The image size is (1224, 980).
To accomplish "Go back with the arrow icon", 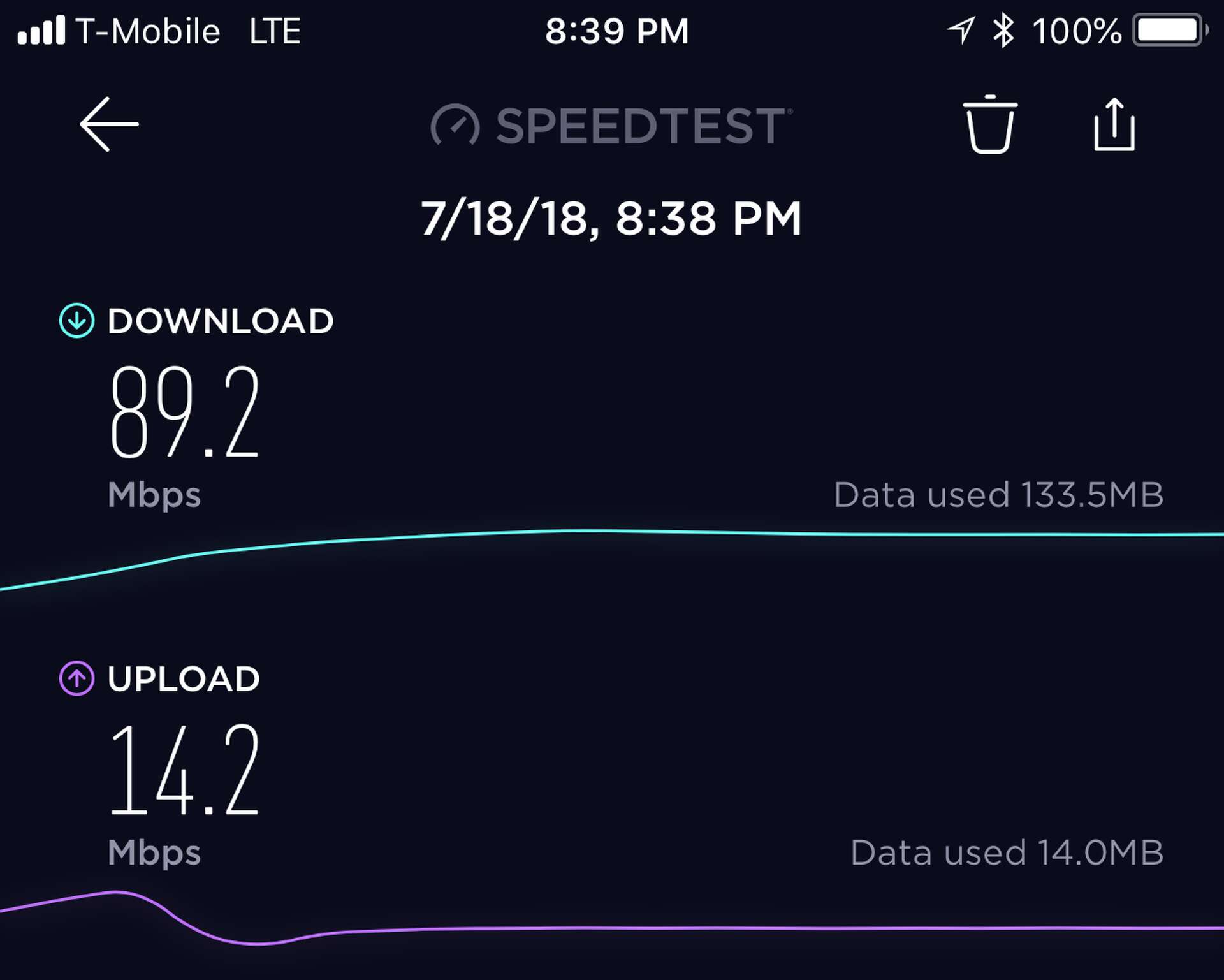I will [x=109, y=124].
